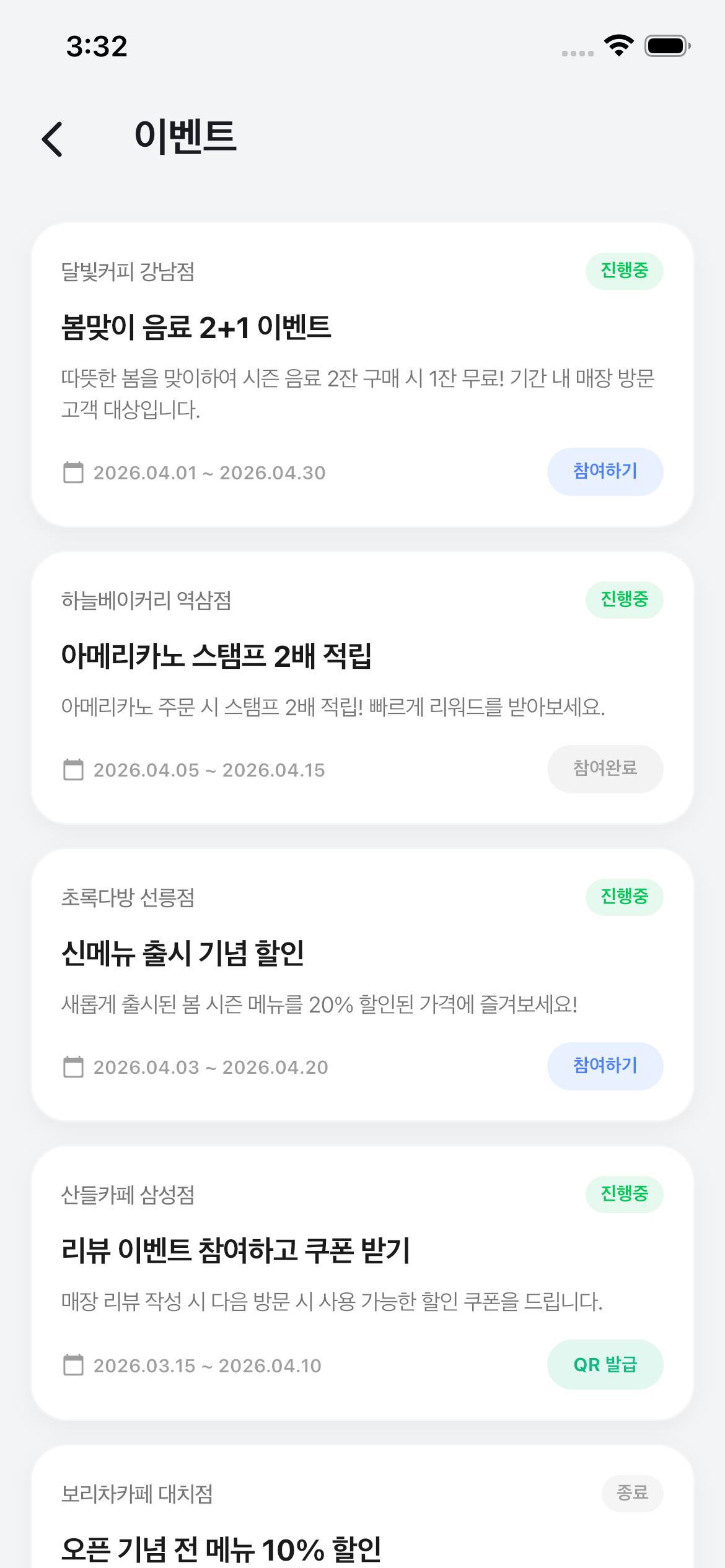The height and width of the screenshot is (1568, 725).
Task: Tap 참여완료 on 아메리카노 스탬프 2배 적립
Action: click(605, 769)
